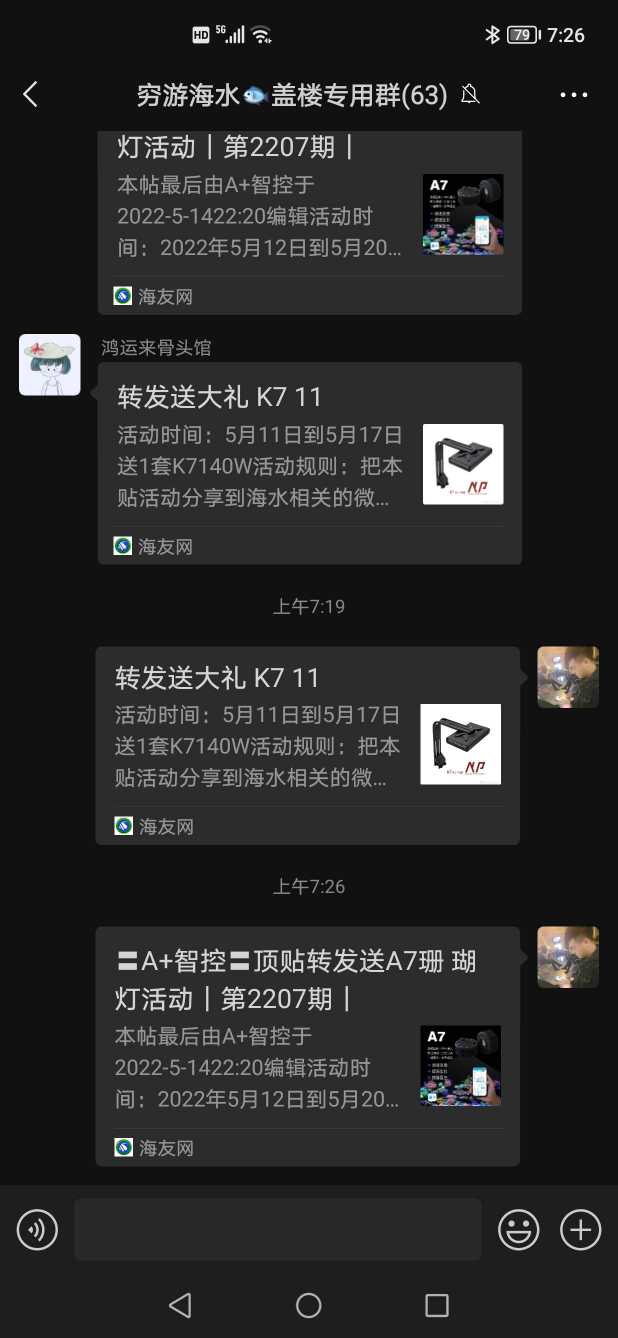Tap the message text field

click(x=277, y=1229)
